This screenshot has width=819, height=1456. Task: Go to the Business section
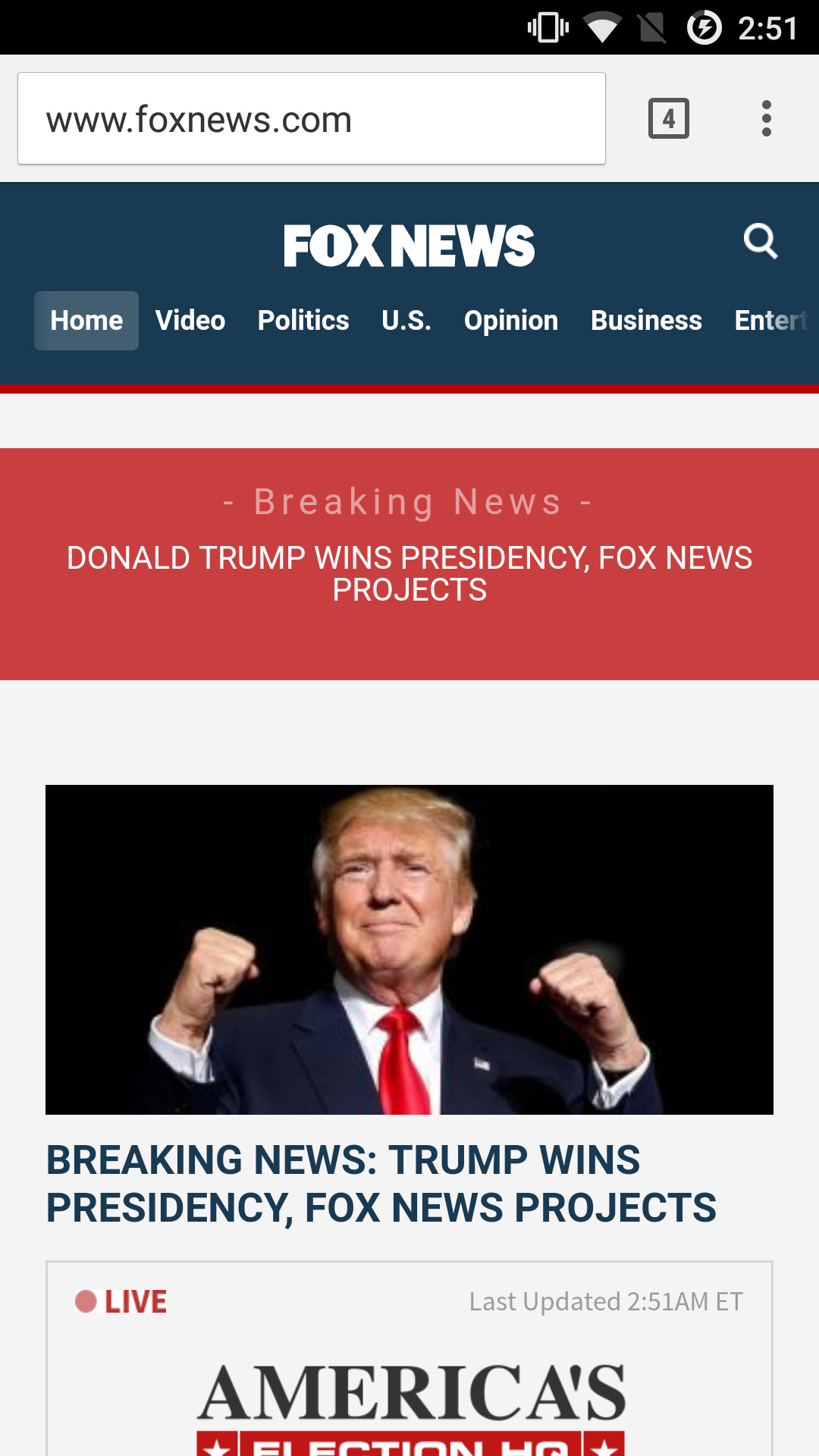pyautogui.click(x=646, y=321)
